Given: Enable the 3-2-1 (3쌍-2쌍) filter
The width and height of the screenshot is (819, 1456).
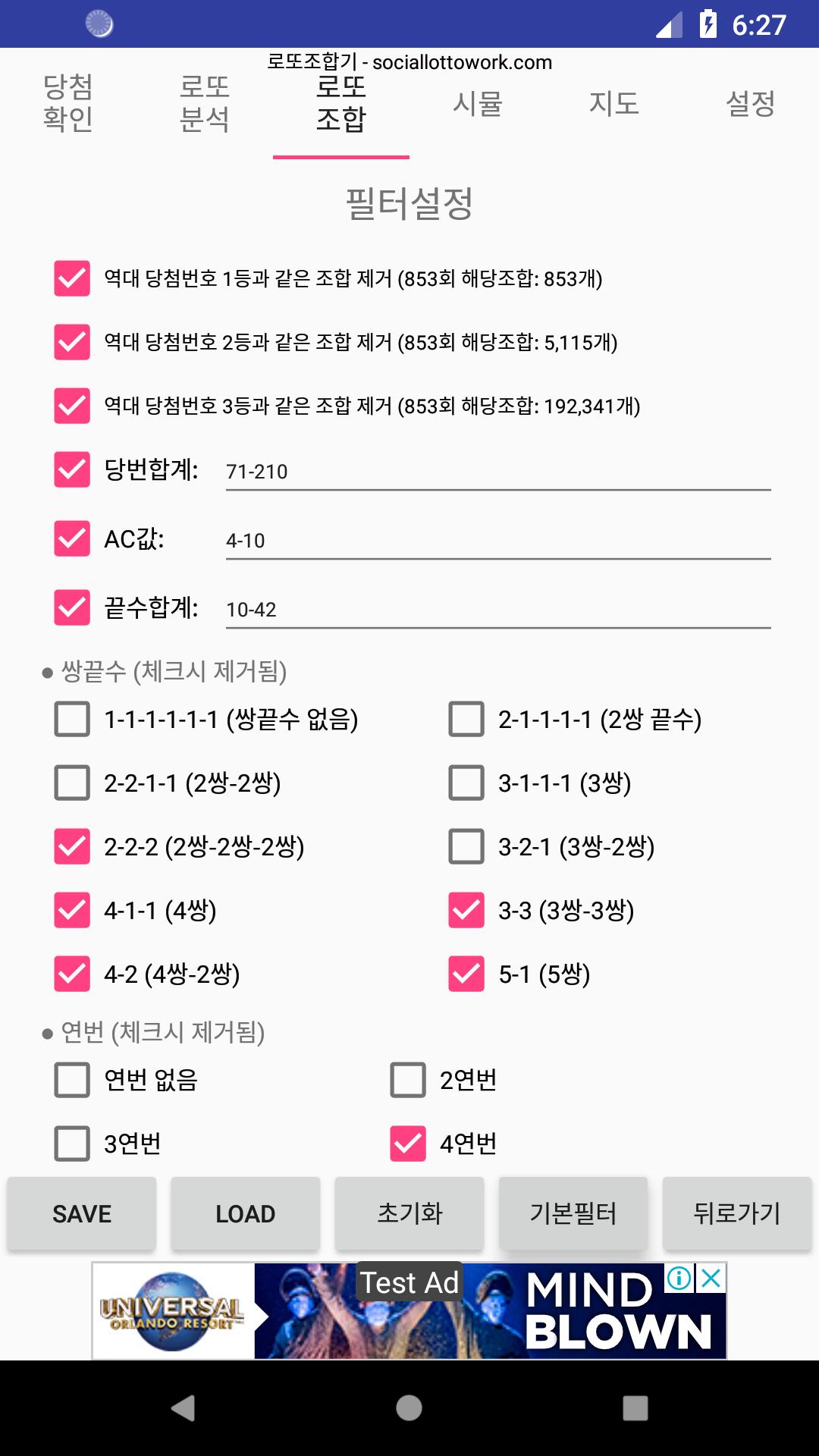Looking at the screenshot, I should click(466, 846).
